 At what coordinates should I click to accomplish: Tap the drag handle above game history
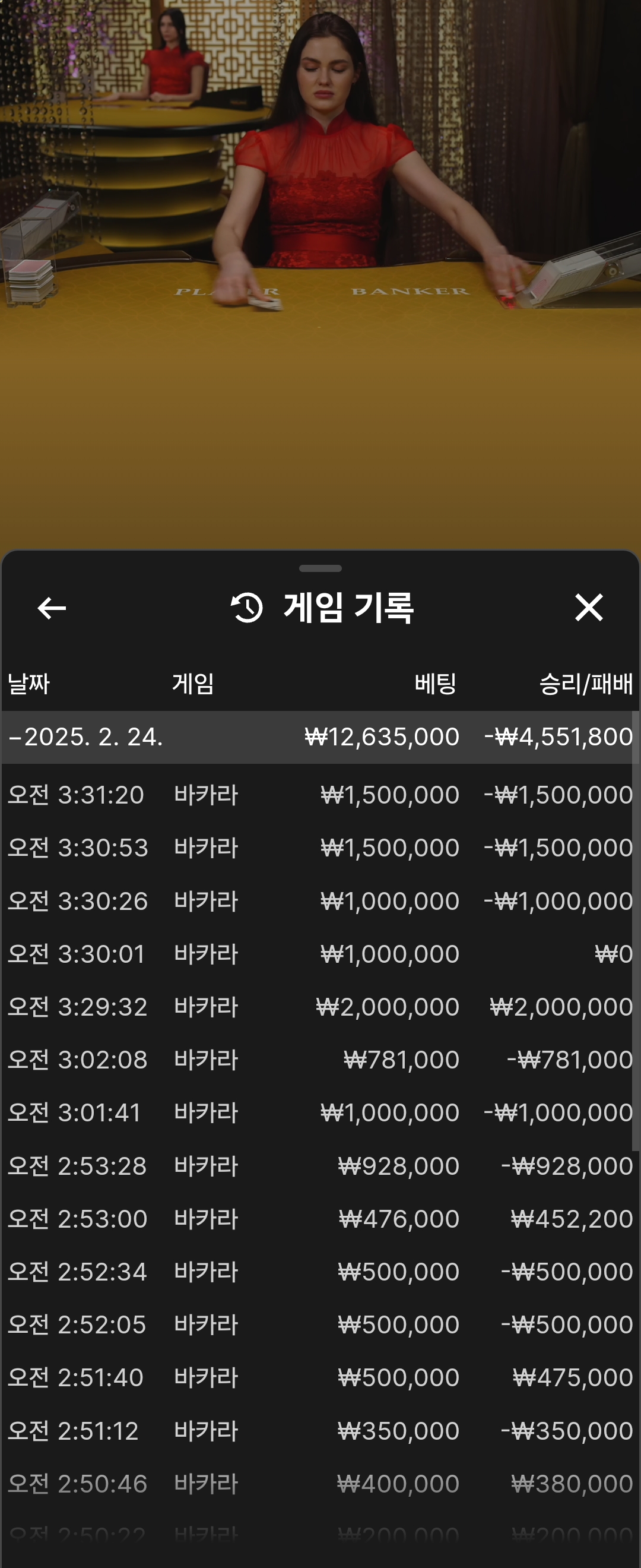coord(320,568)
